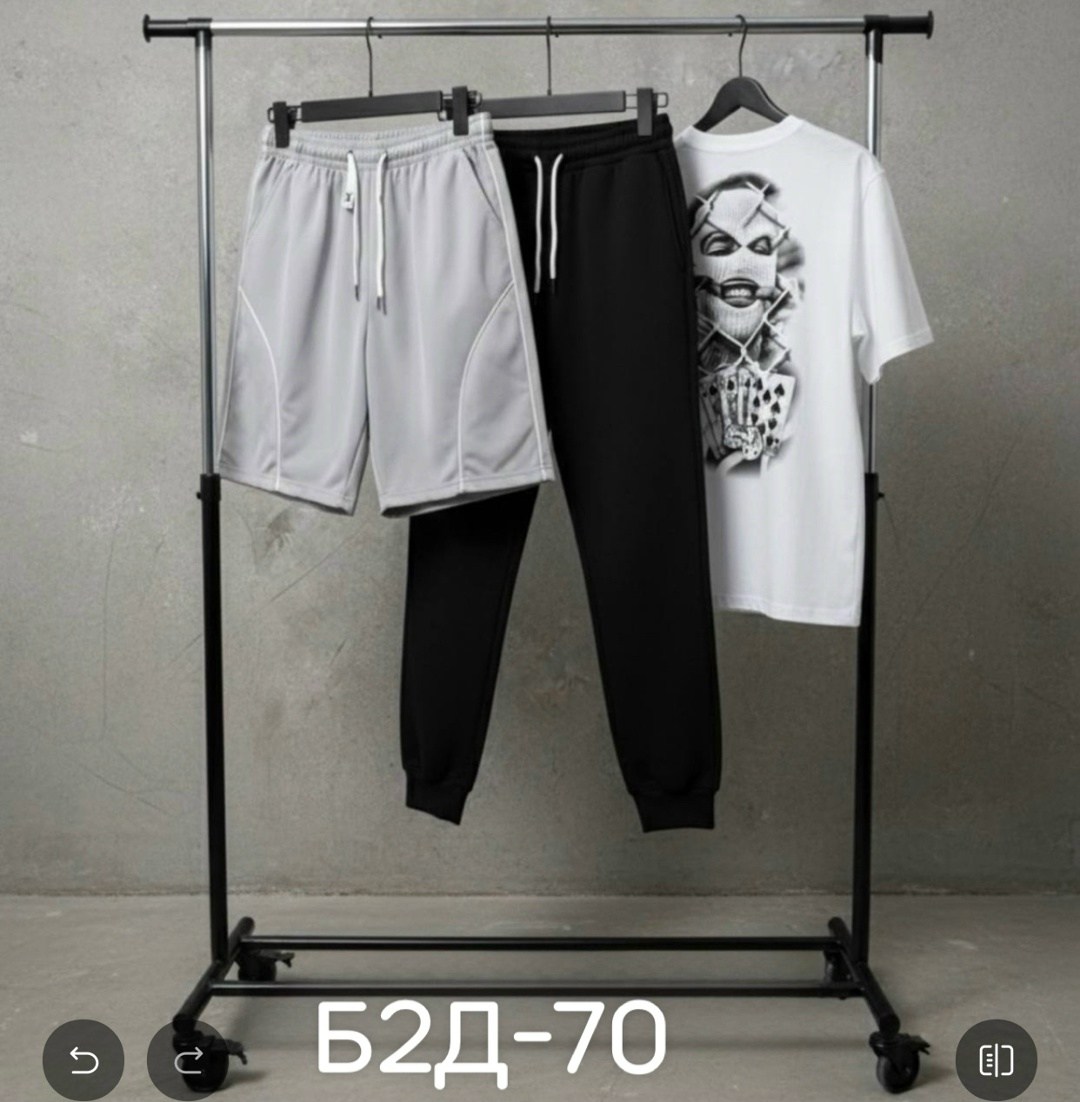Undo the last edit
Viewport: 1080px width, 1102px height.
click(83, 1060)
